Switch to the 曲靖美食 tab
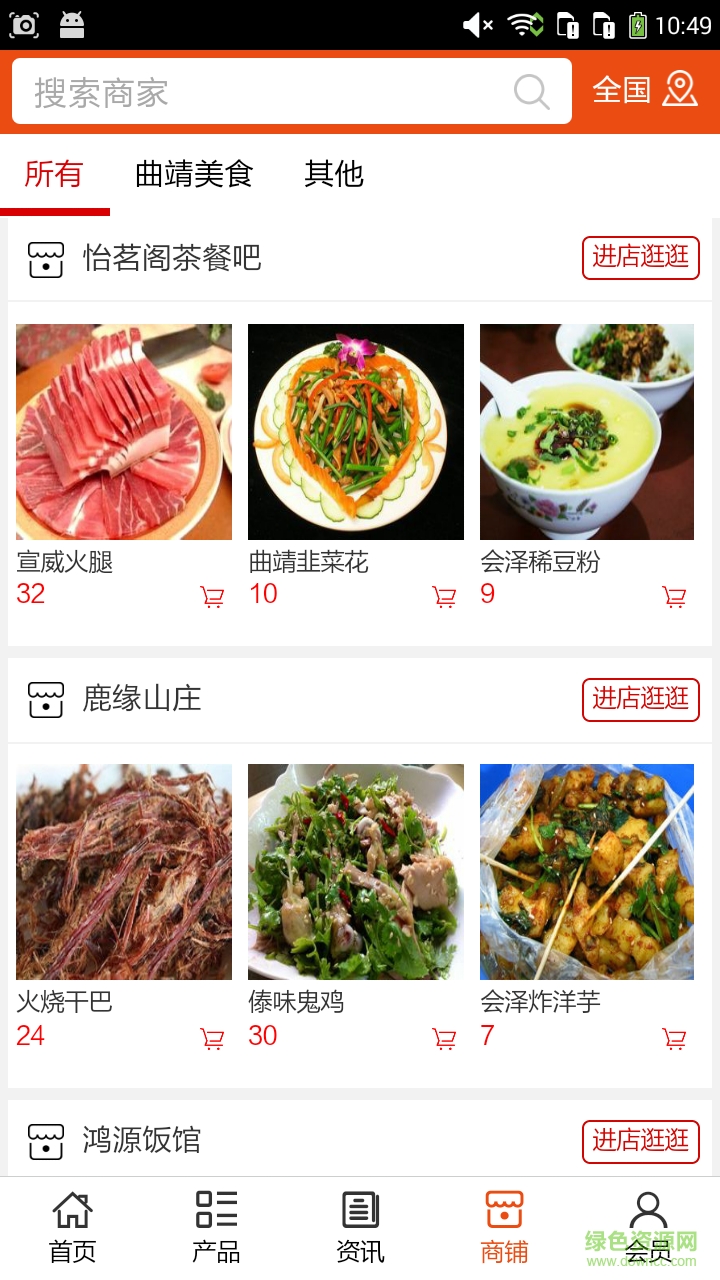This screenshot has height=1280, width=720. click(194, 174)
